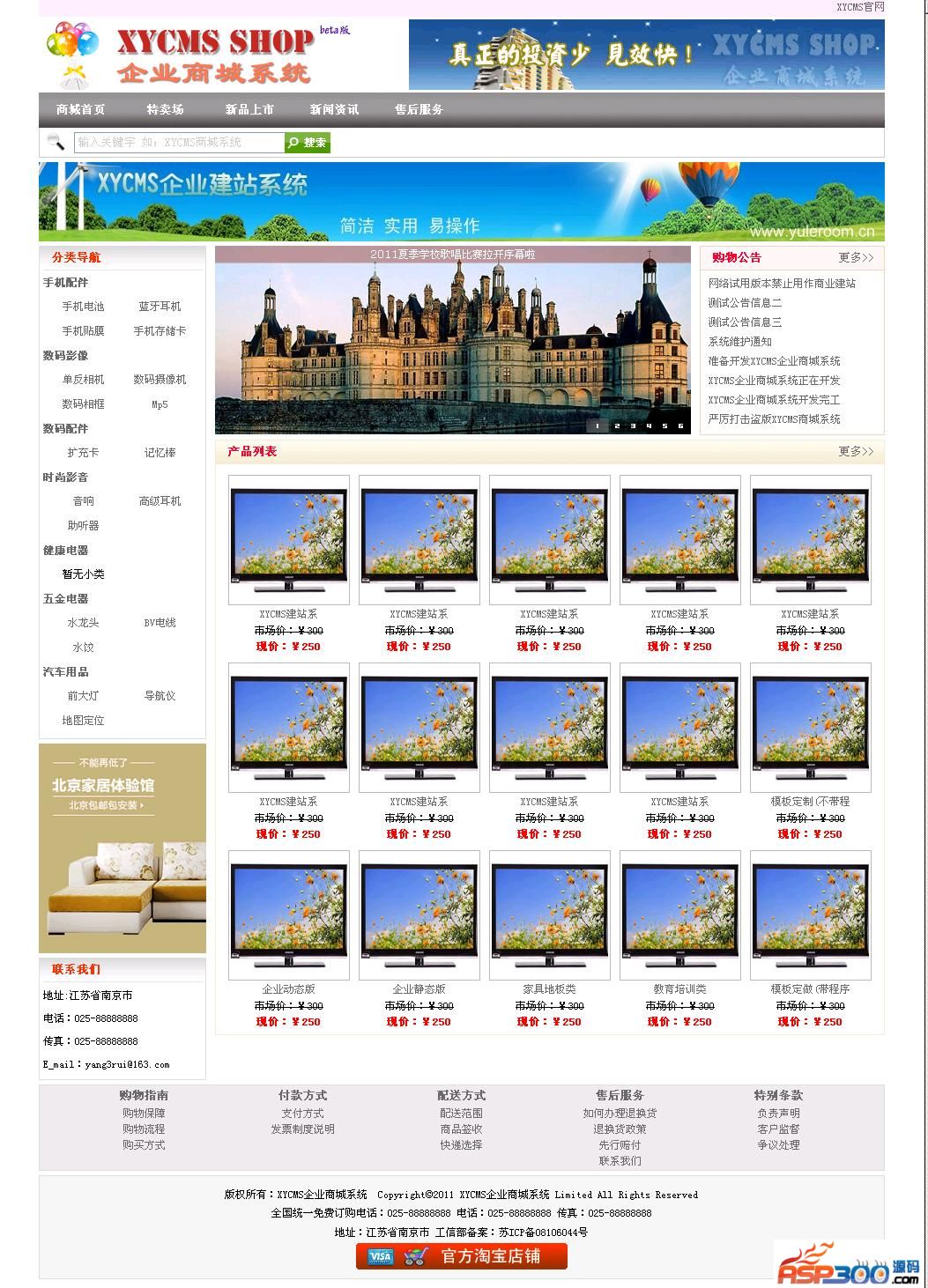
Task: Open the 退换货政策 footer link
Action: (620, 1129)
